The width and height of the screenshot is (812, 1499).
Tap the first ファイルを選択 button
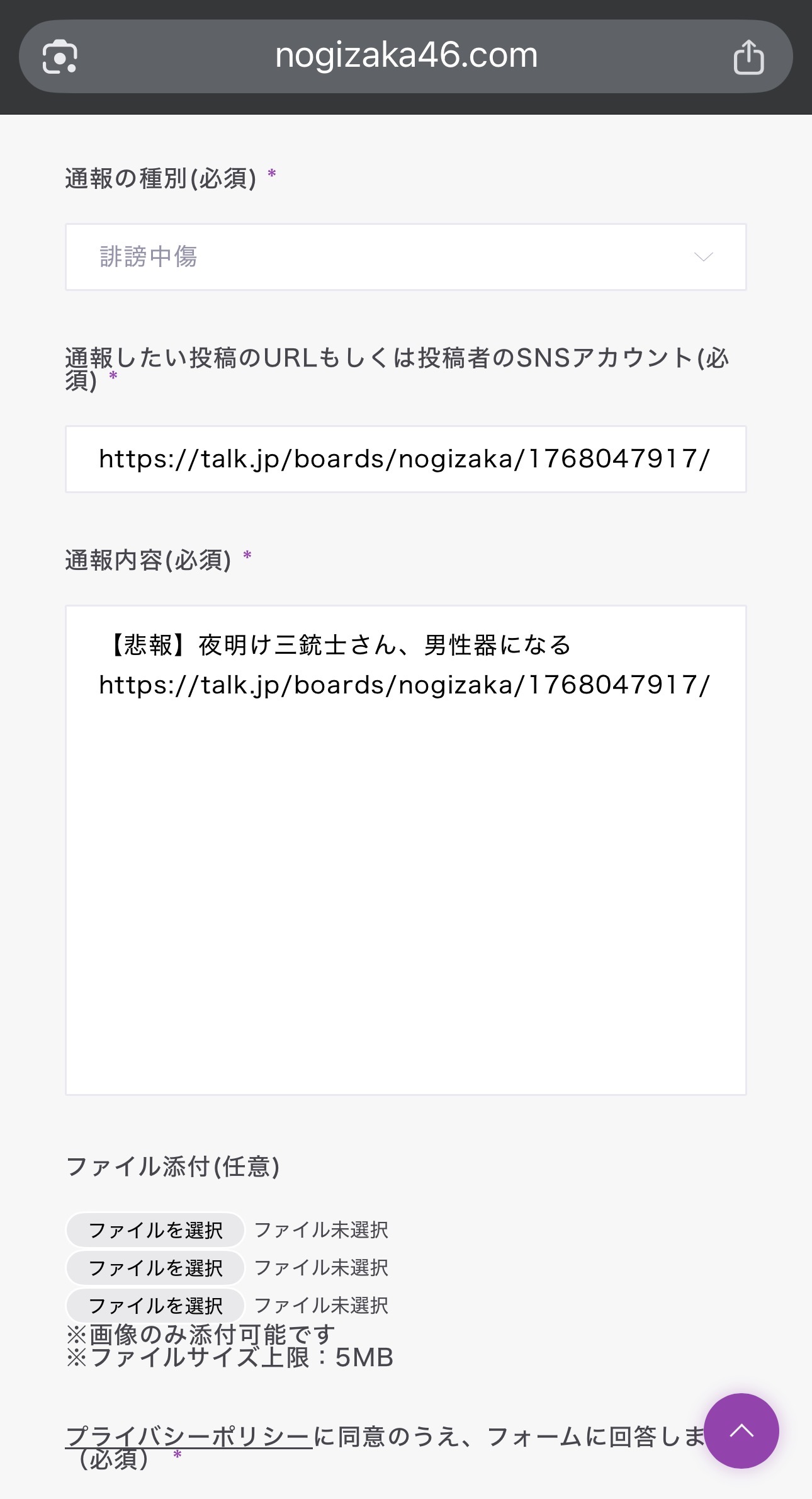coord(155,1229)
